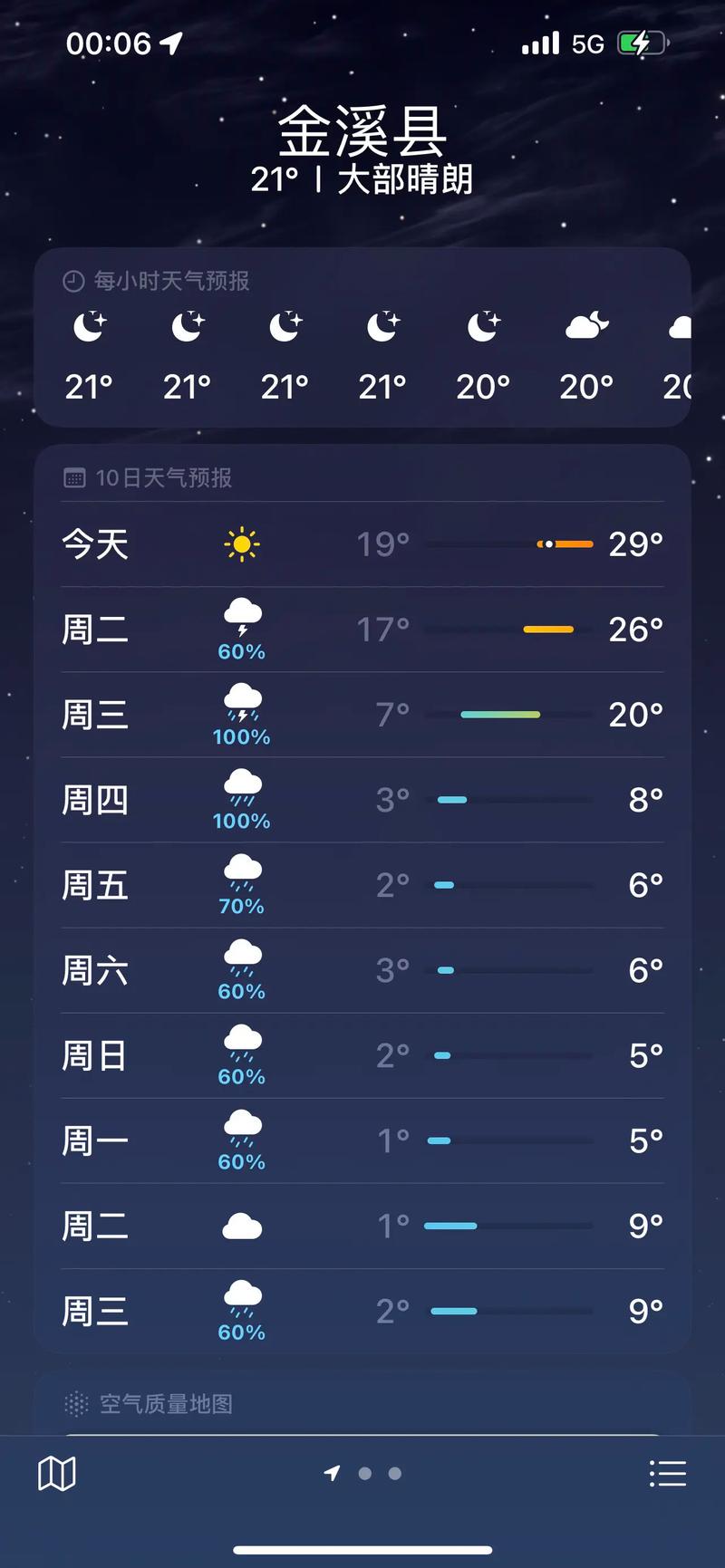Tap the clock icon beside 每小时天气预报
The image size is (725, 1568).
coord(72,281)
